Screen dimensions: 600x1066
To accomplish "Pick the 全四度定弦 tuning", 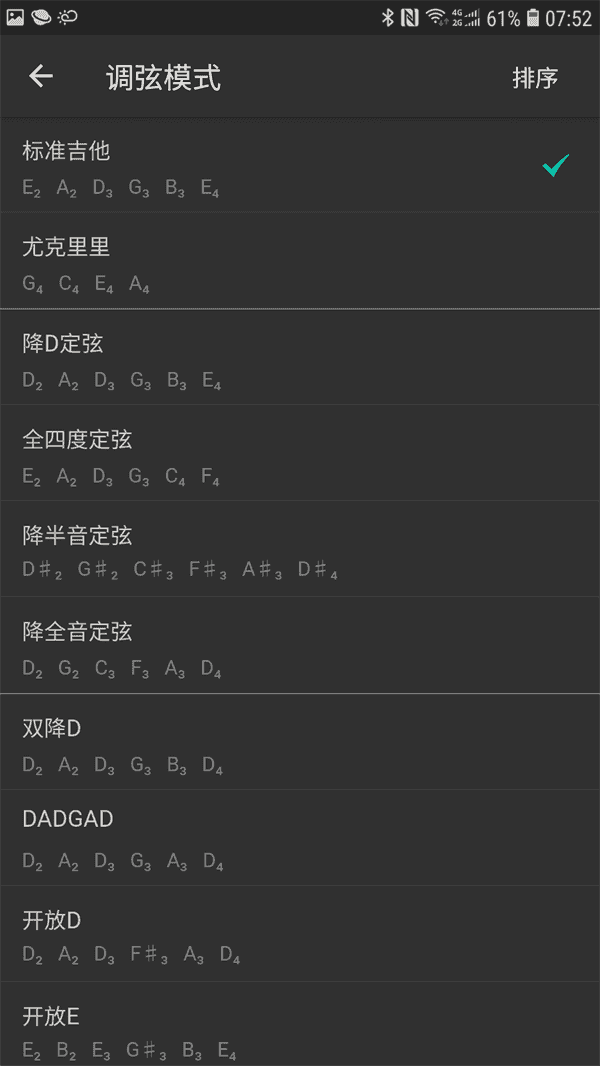I will pyautogui.click(x=300, y=453).
